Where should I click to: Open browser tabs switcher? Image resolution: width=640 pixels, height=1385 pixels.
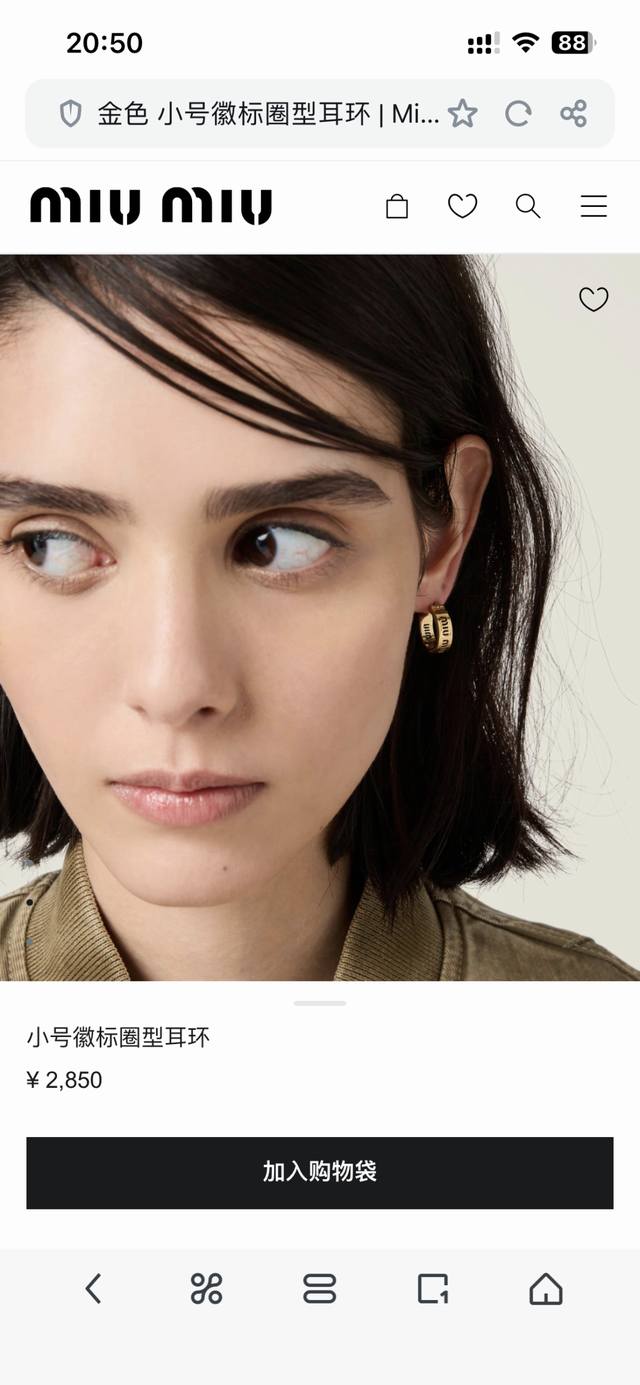pos(320,1289)
